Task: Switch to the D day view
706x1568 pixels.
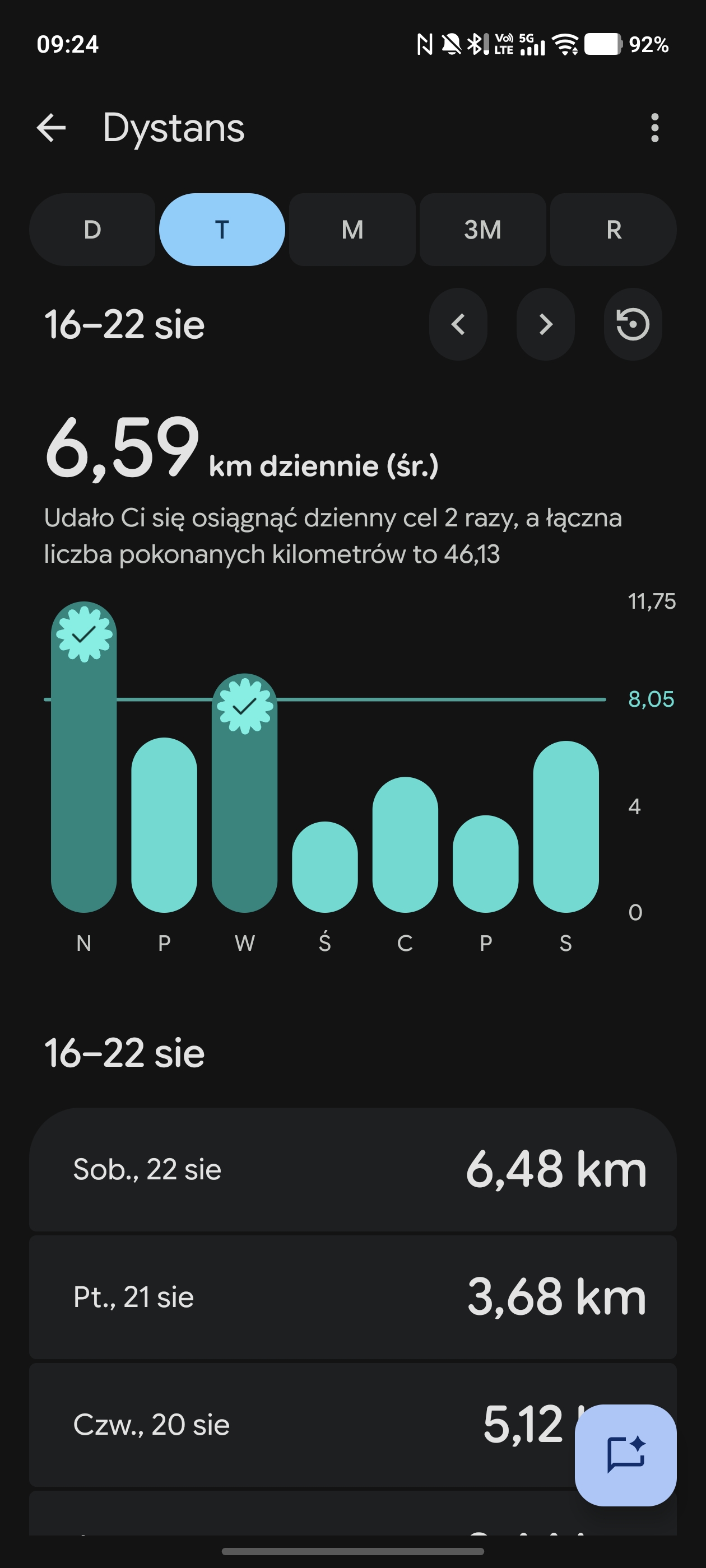Action: click(92, 230)
